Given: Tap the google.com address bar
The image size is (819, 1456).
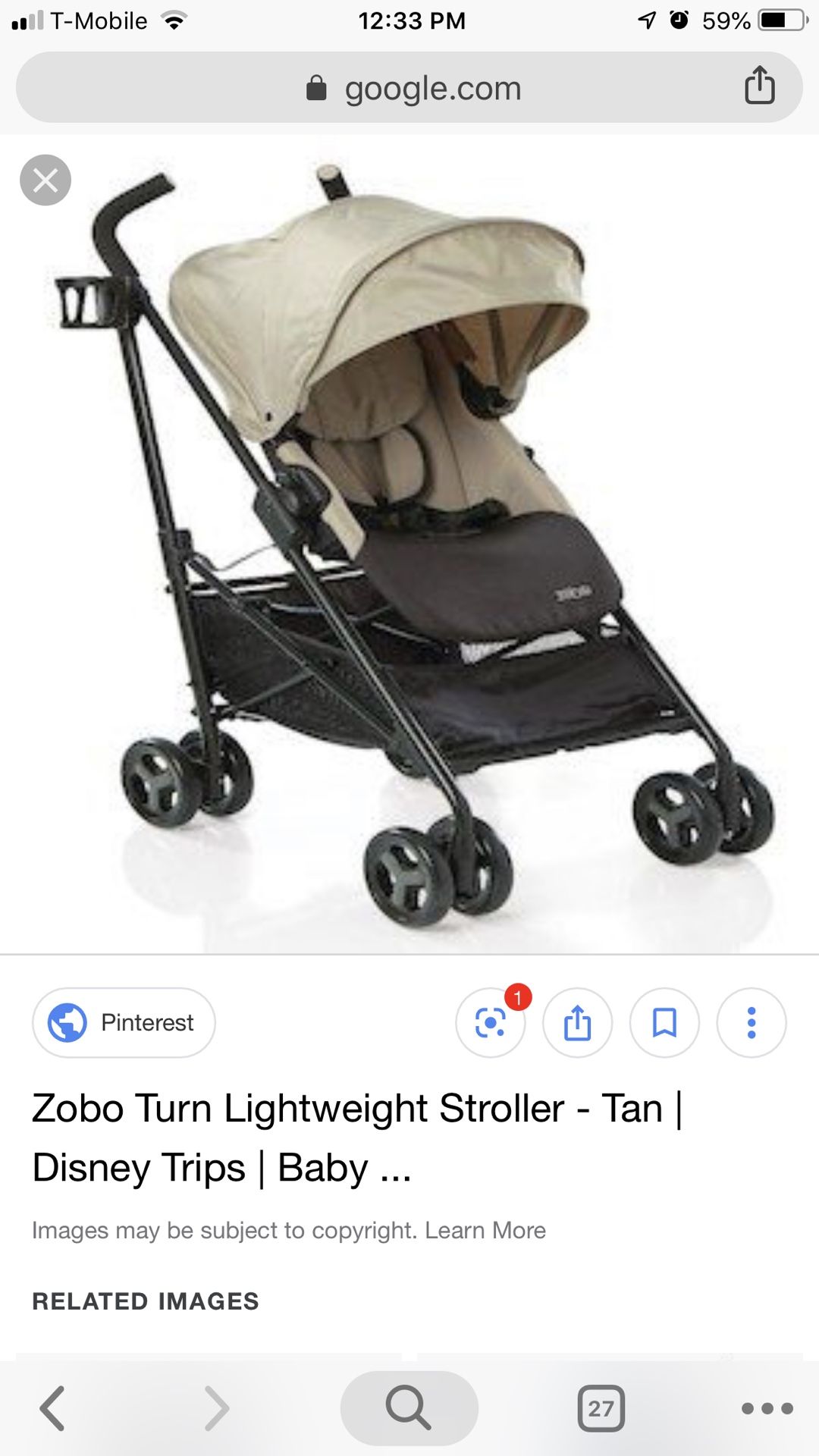Looking at the screenshot, I should [x=409, y=87].
